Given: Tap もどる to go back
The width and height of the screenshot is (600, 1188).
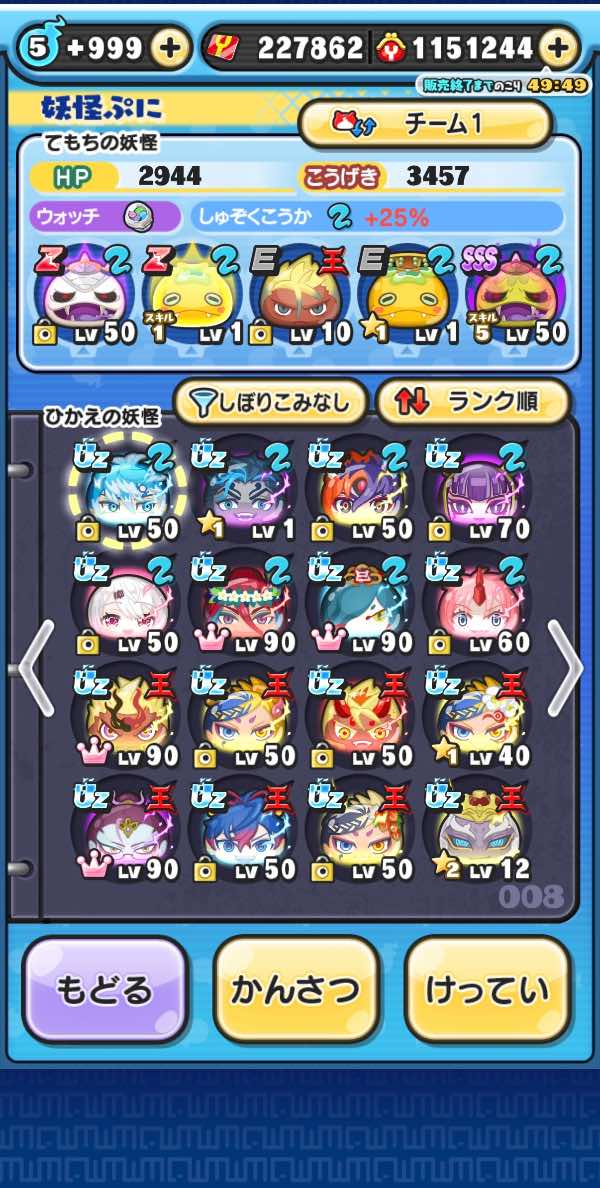Looking at the screenshot, I should click(x=104, y=990).
